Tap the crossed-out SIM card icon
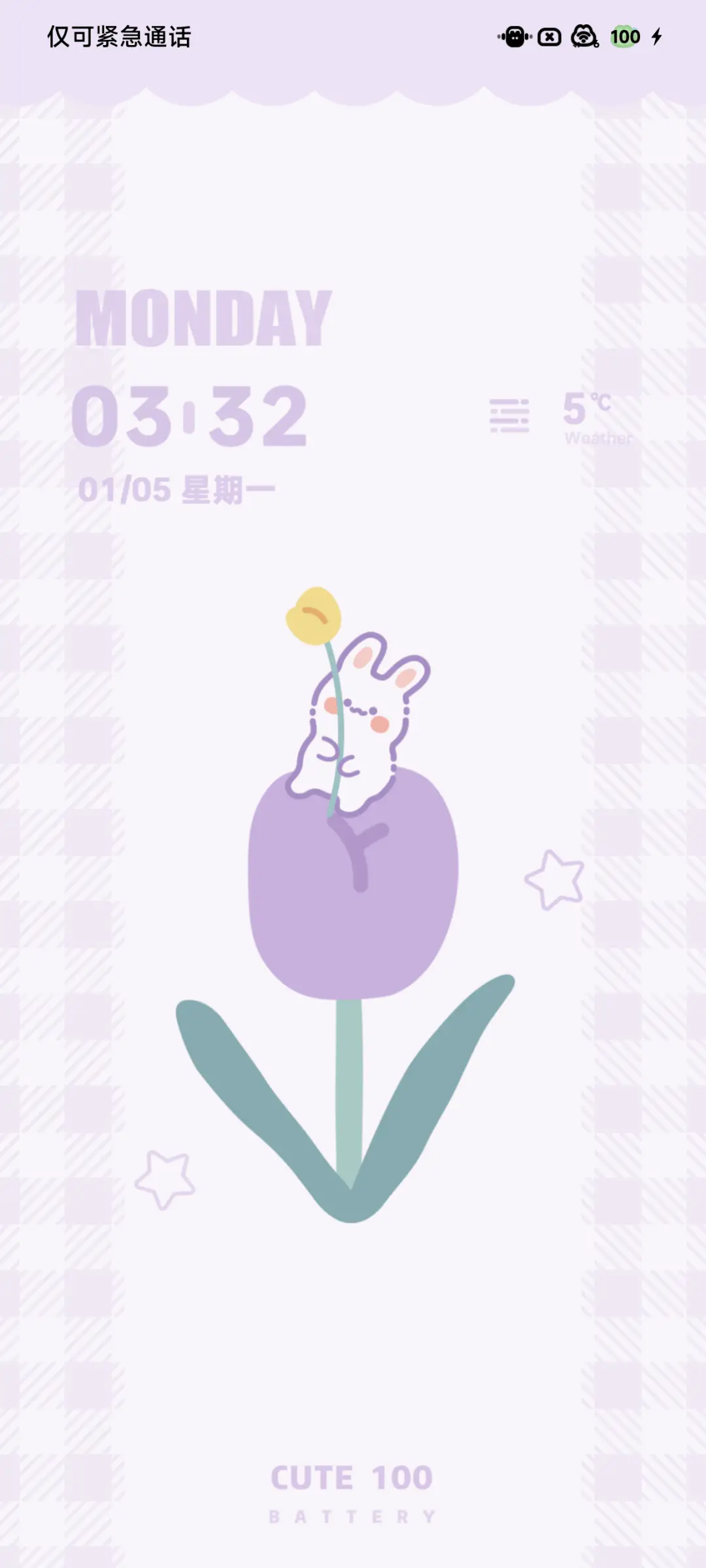Viewport: 706px width, 1568px height. 549,37
